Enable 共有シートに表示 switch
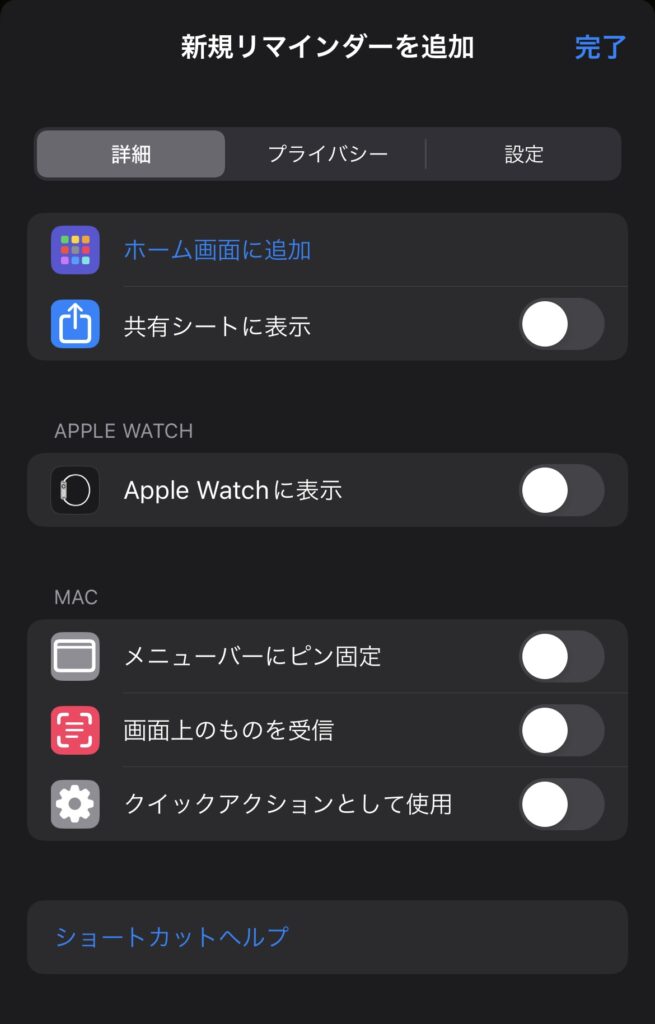 [561, 324]
